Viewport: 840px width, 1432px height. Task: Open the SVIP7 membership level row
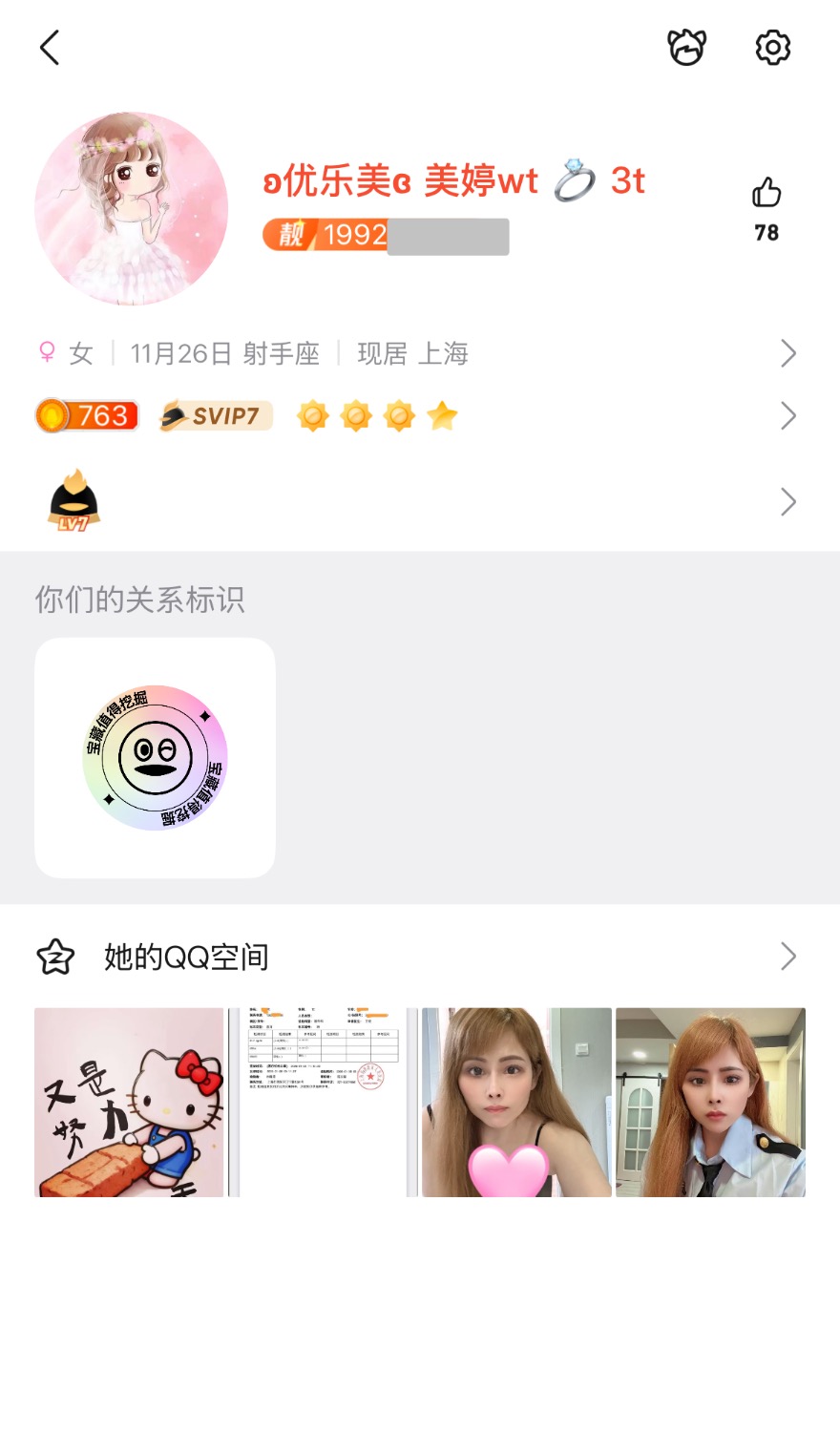(418, 416)
